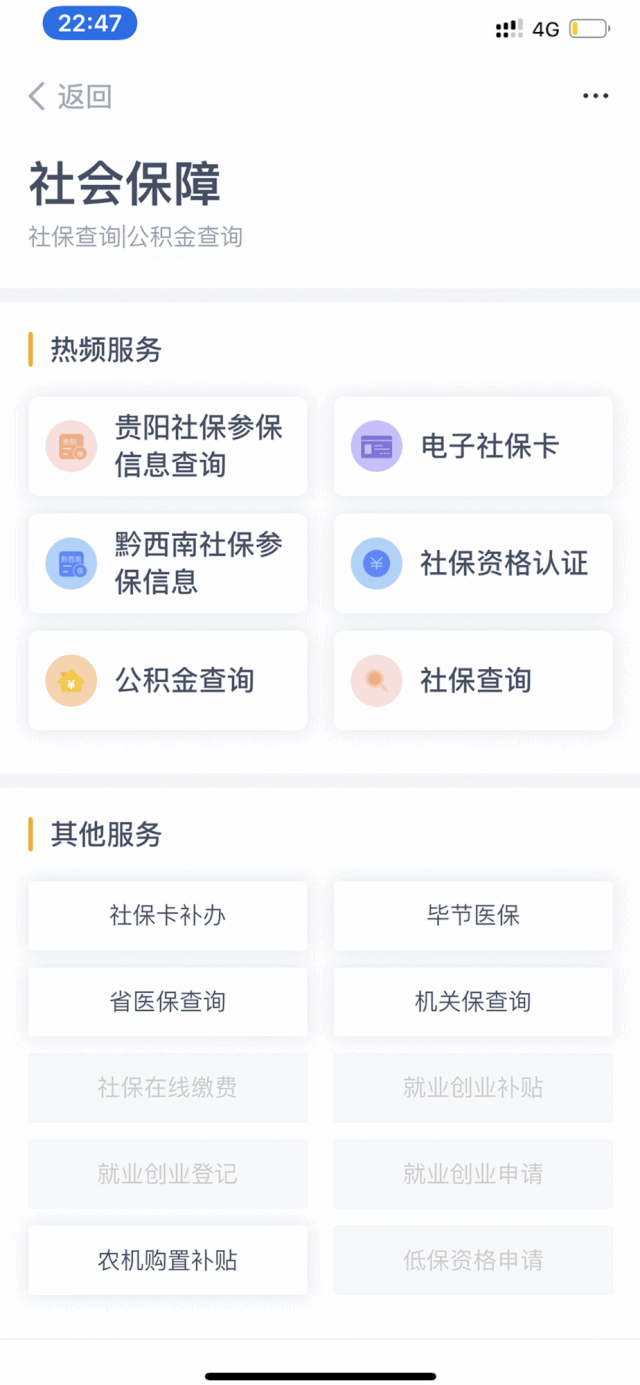Open the three-dot overflow menu
Image resolution: width=640 pixels, height=1385 pixels.
pyautogui.click(x=595, y=97)
